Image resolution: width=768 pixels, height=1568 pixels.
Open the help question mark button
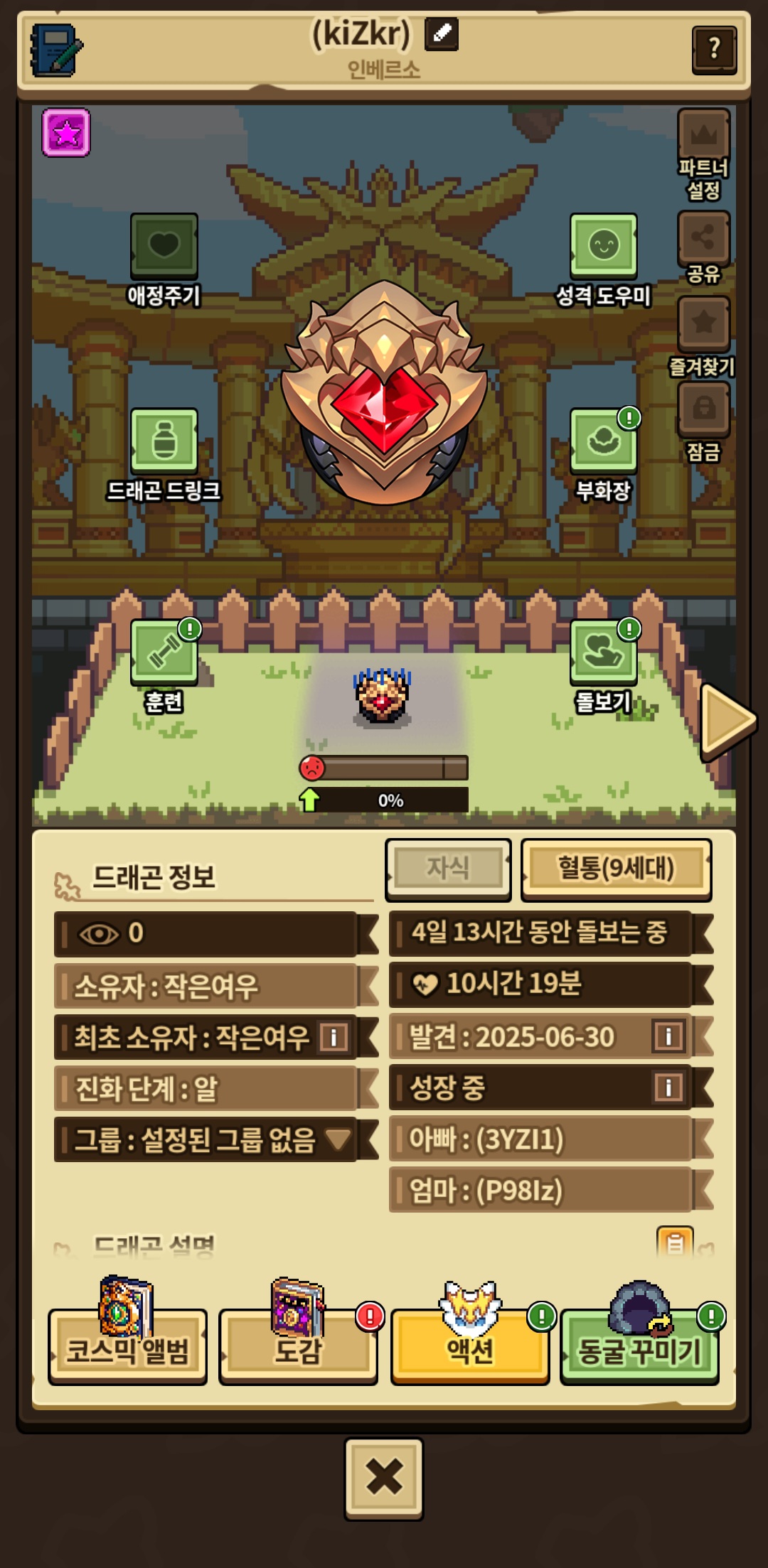(x=714, y=49)
